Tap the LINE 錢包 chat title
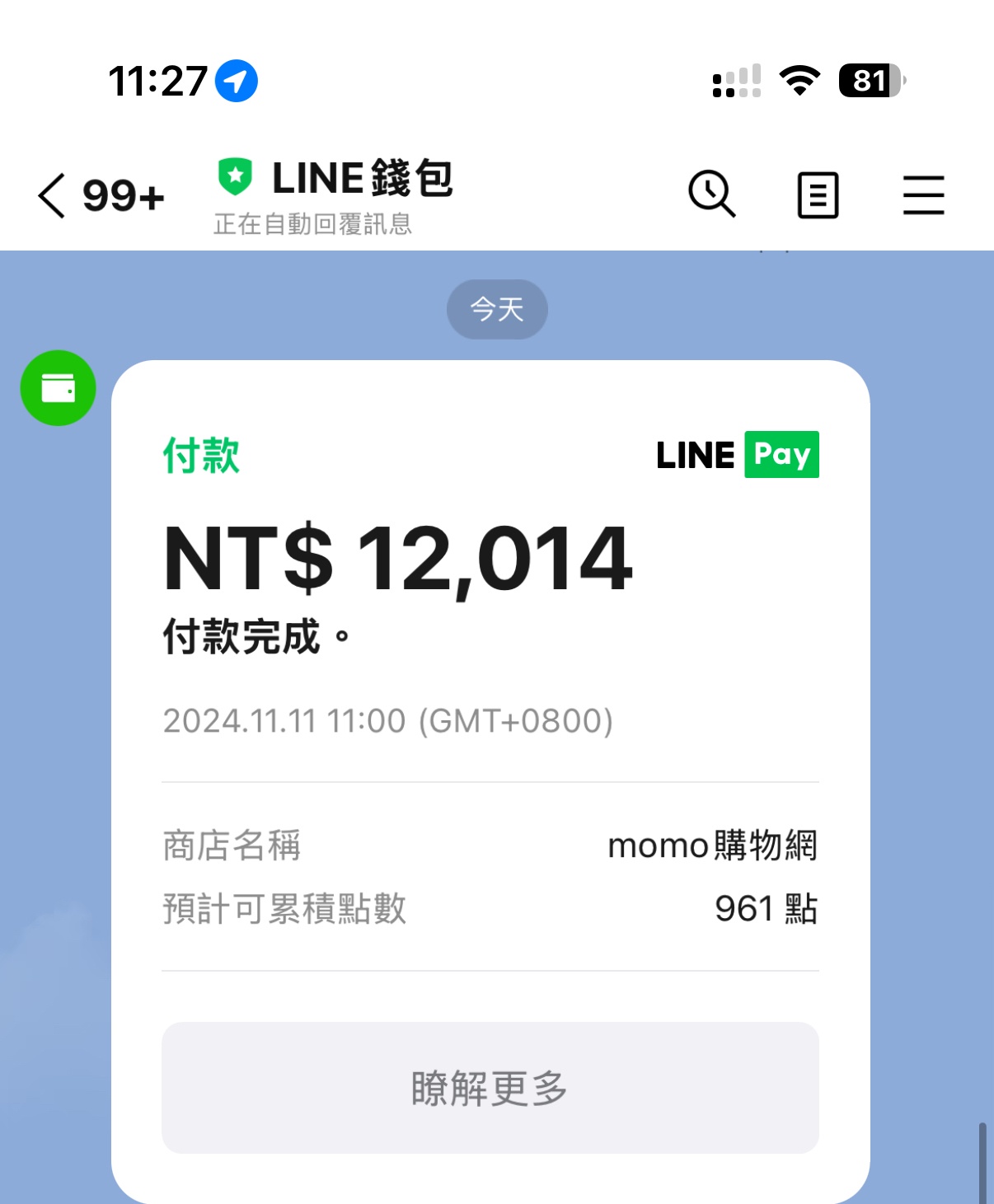Image resolution: width=994 pixels, height=1204 pixels. [x=362, y=179]
